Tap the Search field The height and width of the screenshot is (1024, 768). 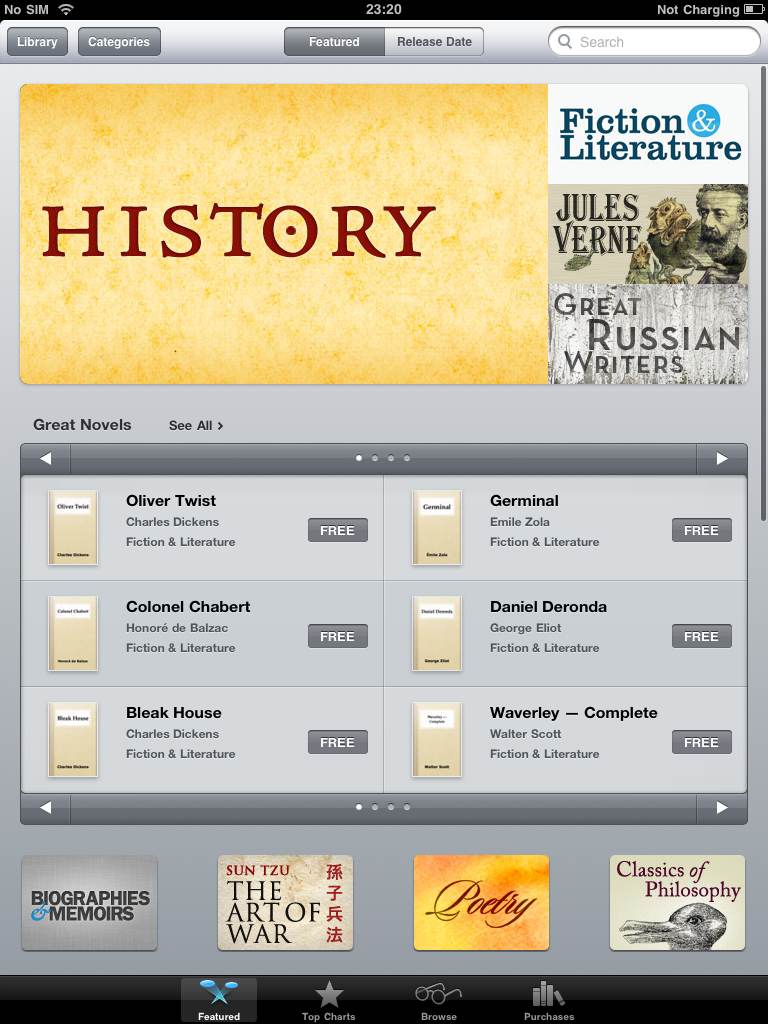654,42
